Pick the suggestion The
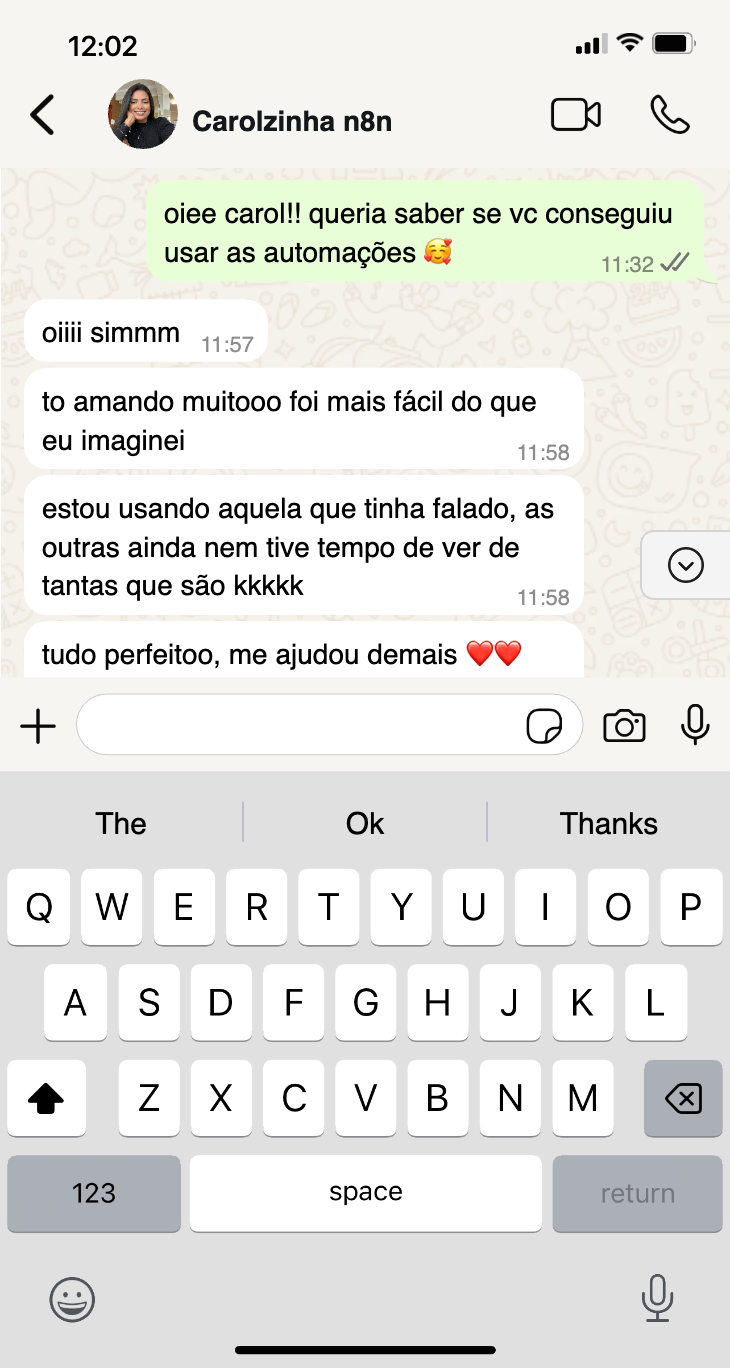This screenshot has width=730, height=1368. [121, 823]
